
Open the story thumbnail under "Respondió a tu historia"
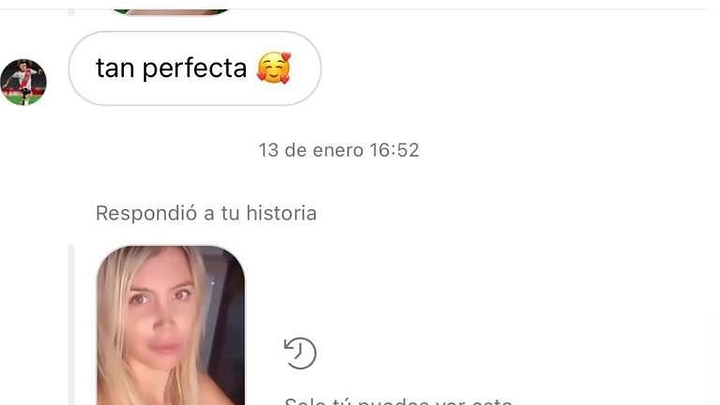coord(171,326)
